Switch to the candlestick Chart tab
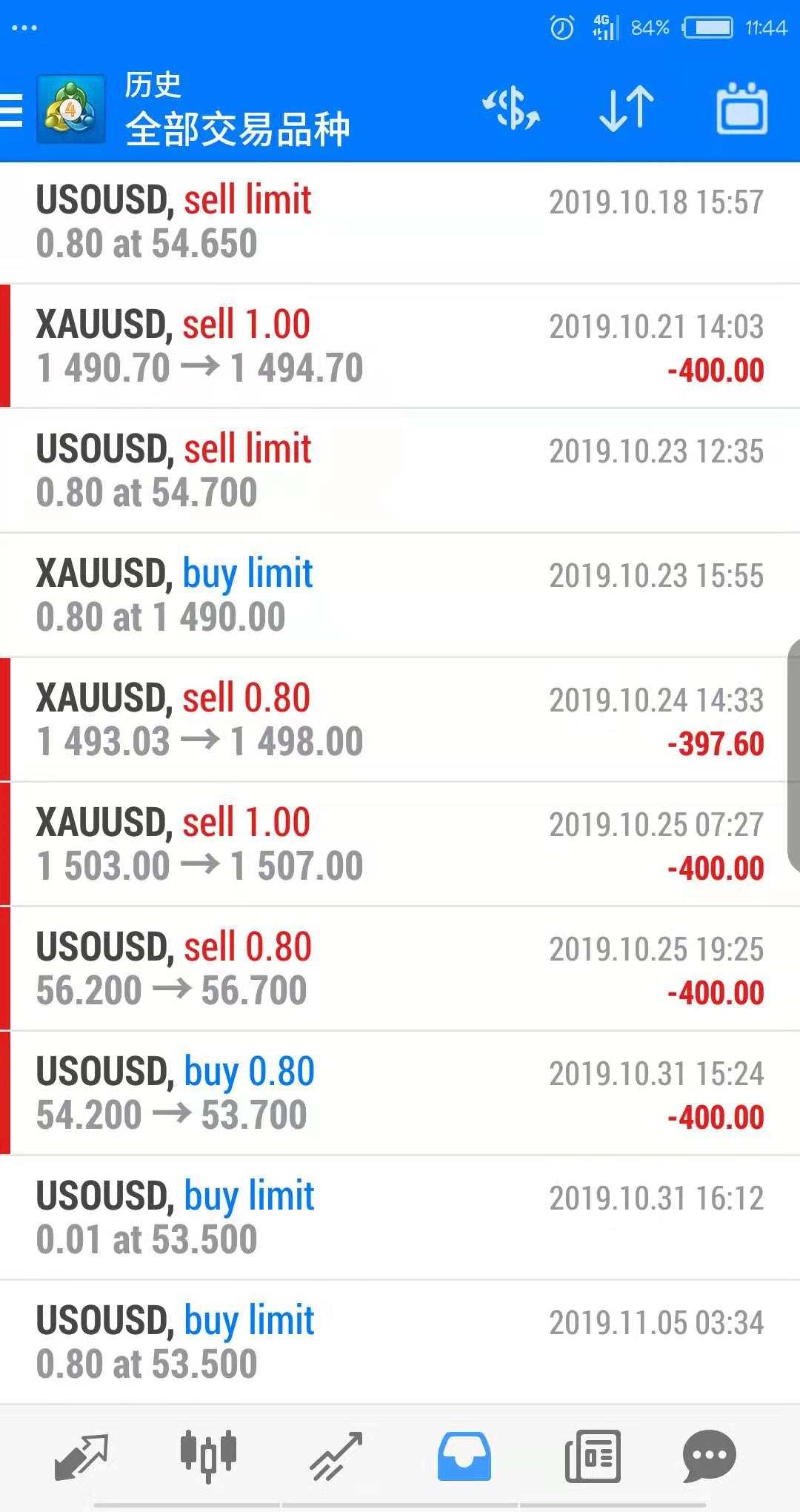Viewport: 800px width, 1512px height. point(208,1456)
